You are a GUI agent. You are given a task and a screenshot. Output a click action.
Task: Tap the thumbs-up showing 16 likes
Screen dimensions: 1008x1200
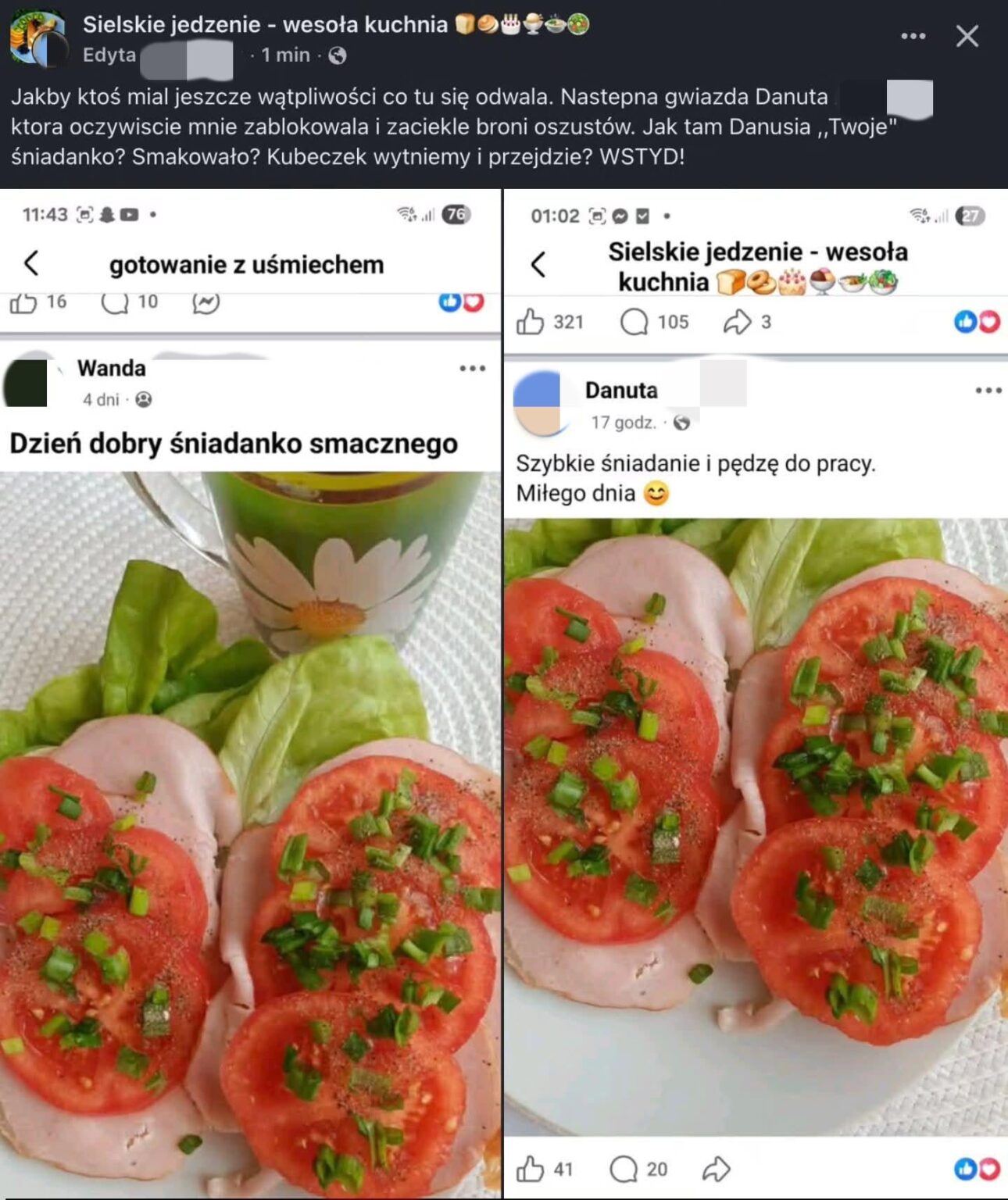(26, 302)
